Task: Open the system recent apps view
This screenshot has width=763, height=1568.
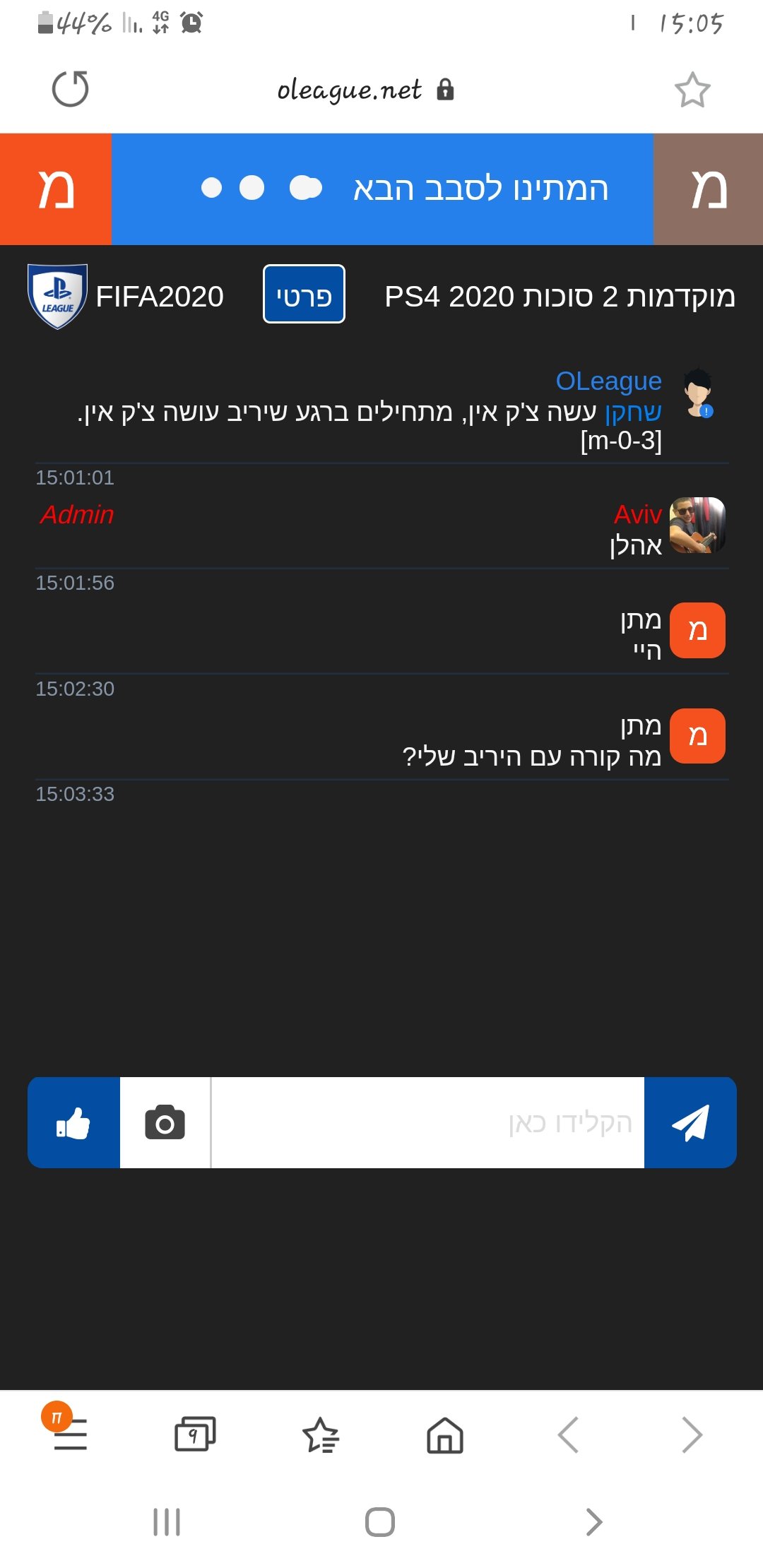Action: click(167, 1521)
